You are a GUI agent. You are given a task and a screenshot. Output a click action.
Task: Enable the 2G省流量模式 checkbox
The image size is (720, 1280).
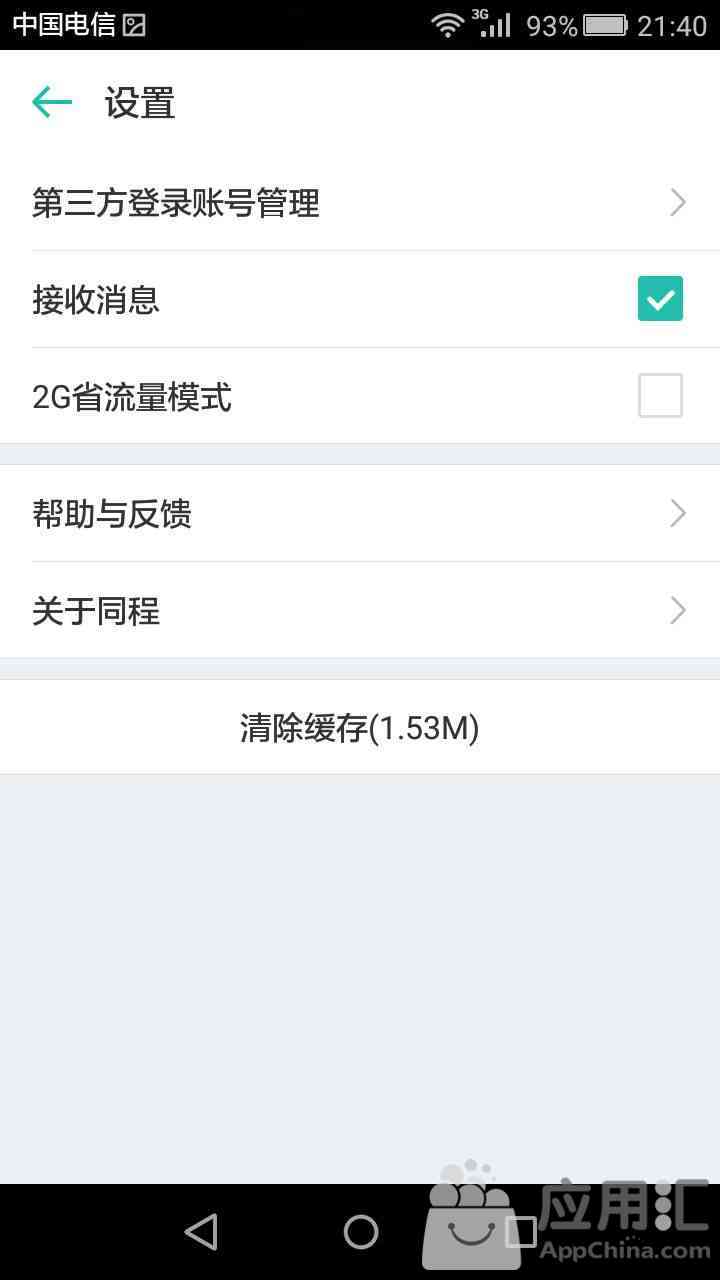[x=660, y=395]
